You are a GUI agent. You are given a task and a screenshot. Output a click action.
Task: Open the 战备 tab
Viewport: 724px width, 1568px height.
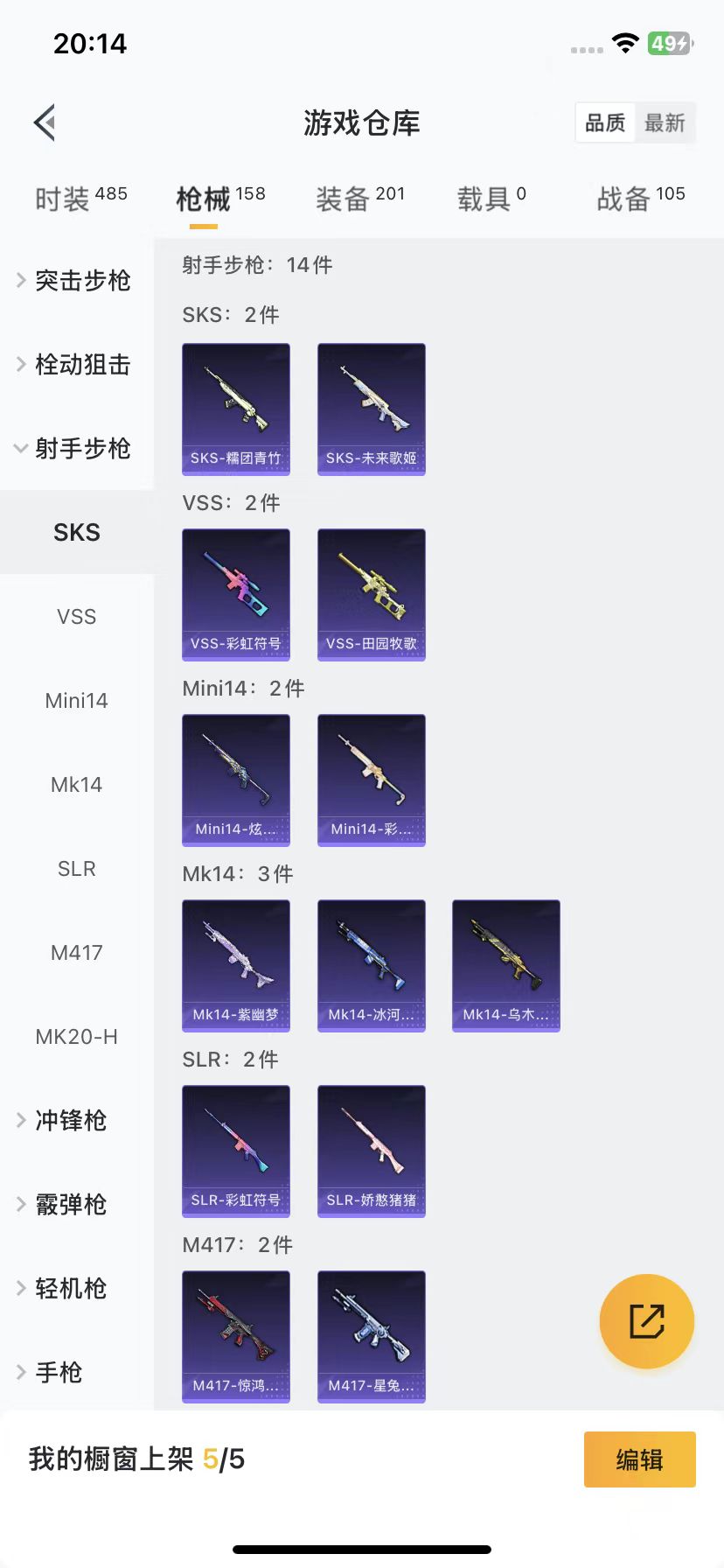[x=640, y=199]
